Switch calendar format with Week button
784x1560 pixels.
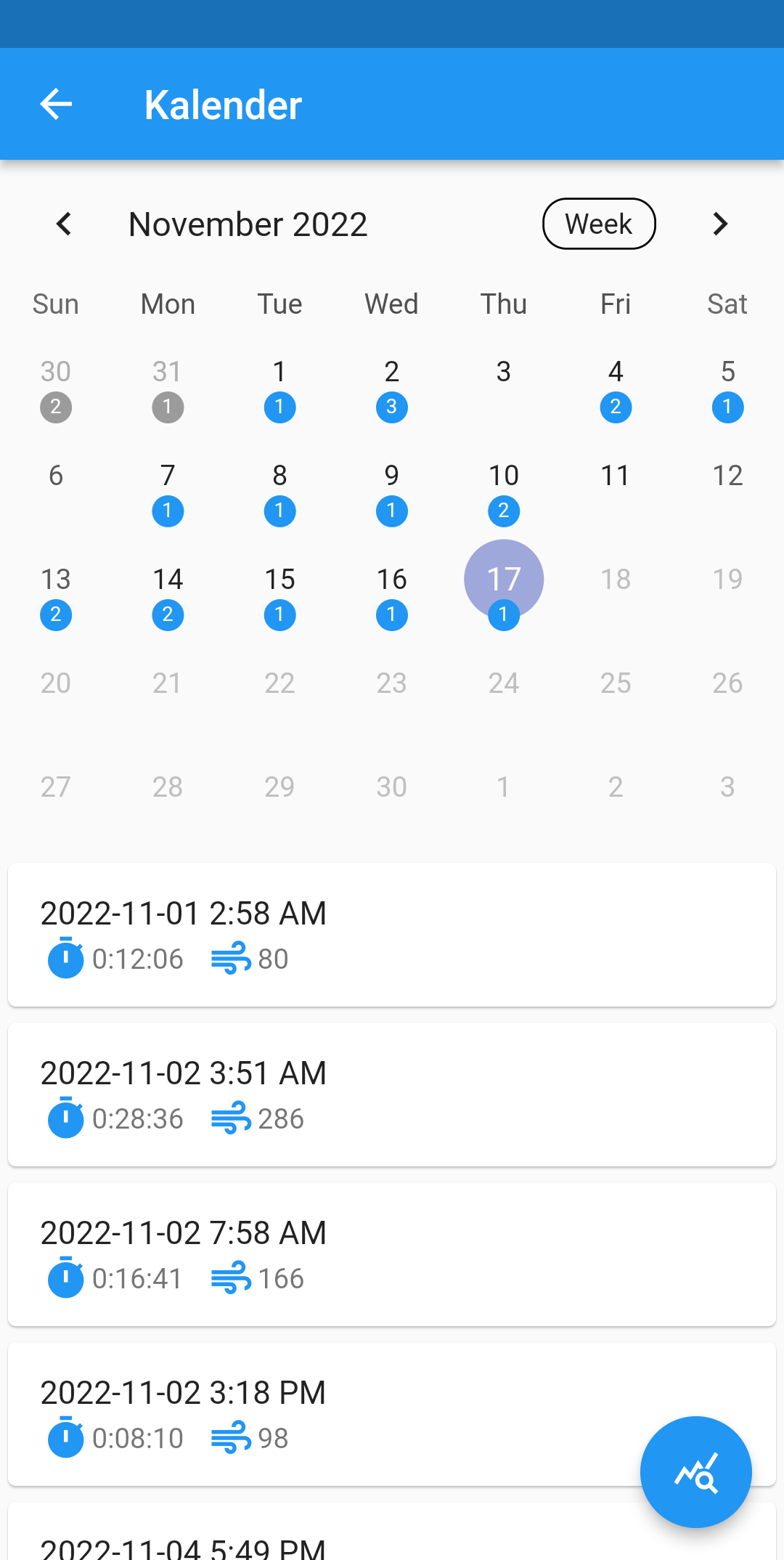[x=599, y=224]
